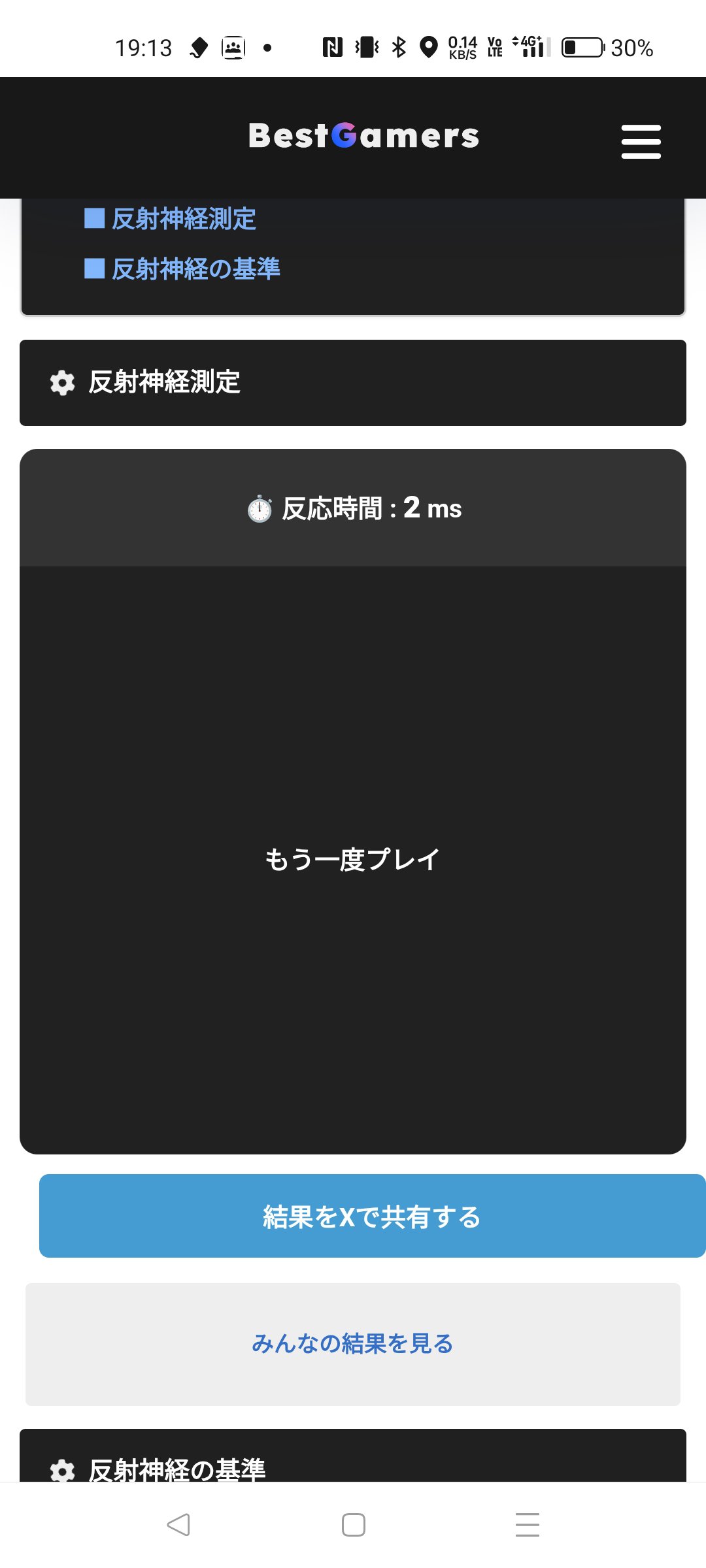This screenshot has width=706, height=1568.
Task: Jump to 反射神経の基準 section link
Action: pos(195,269)
